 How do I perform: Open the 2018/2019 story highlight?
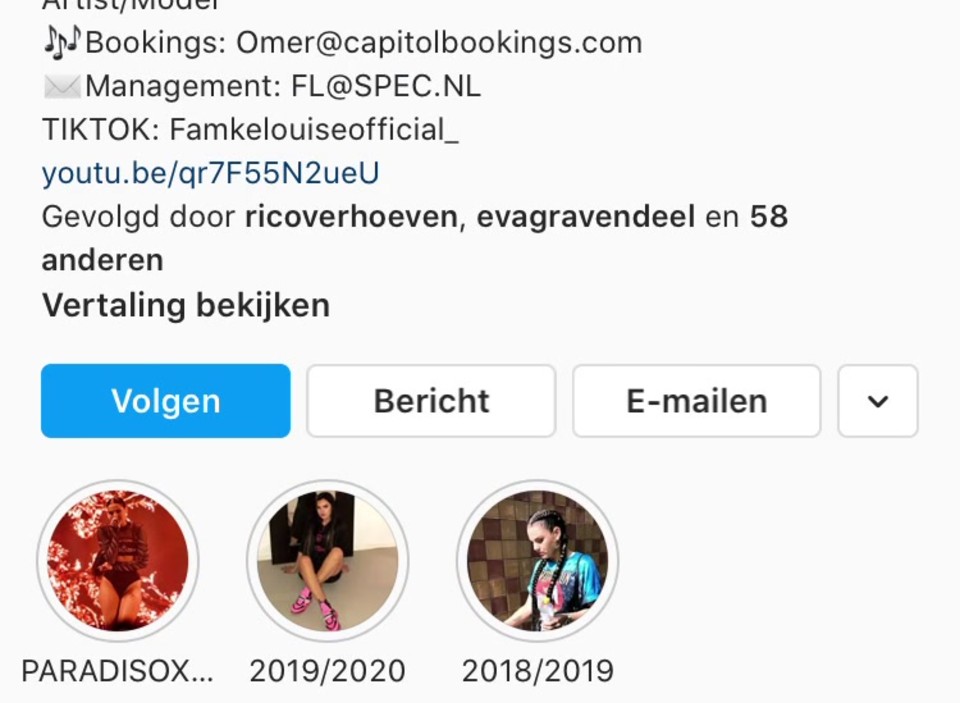click(537, 561)
